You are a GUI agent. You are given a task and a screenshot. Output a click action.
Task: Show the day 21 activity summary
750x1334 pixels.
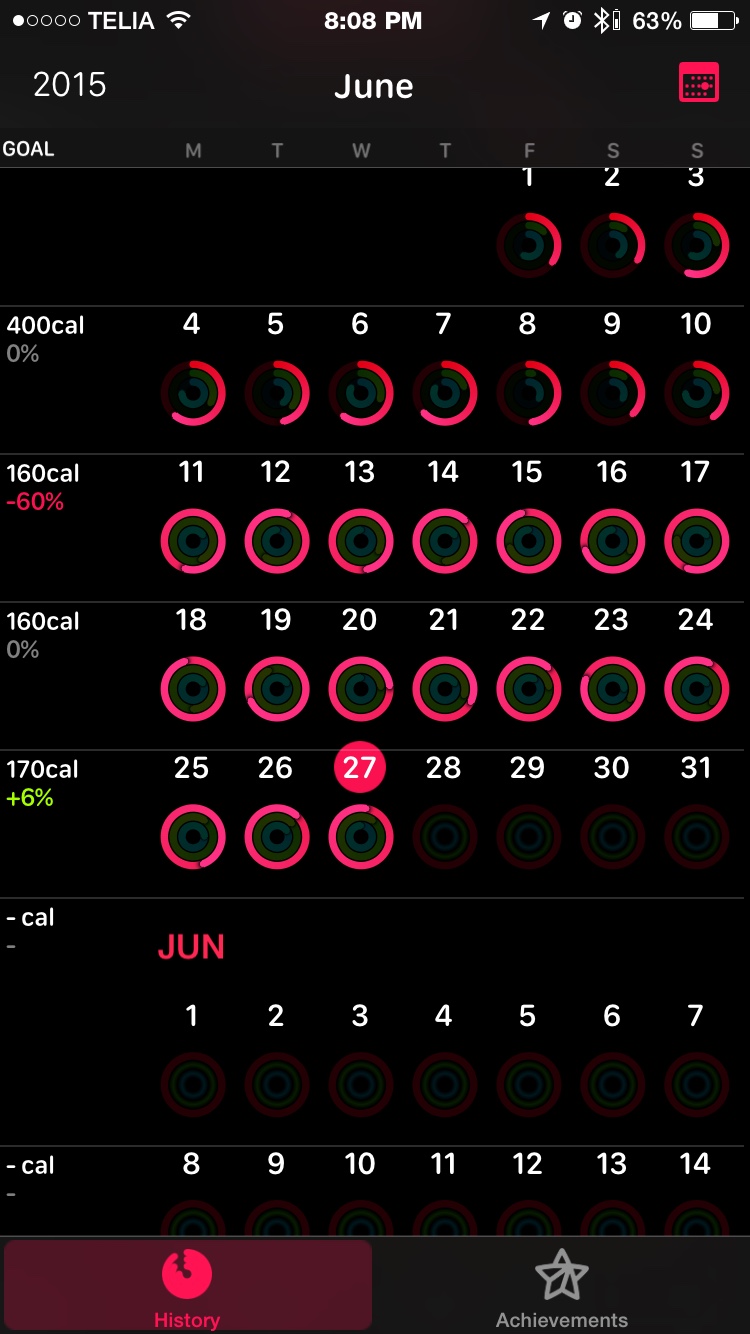(x=444, y=688)
